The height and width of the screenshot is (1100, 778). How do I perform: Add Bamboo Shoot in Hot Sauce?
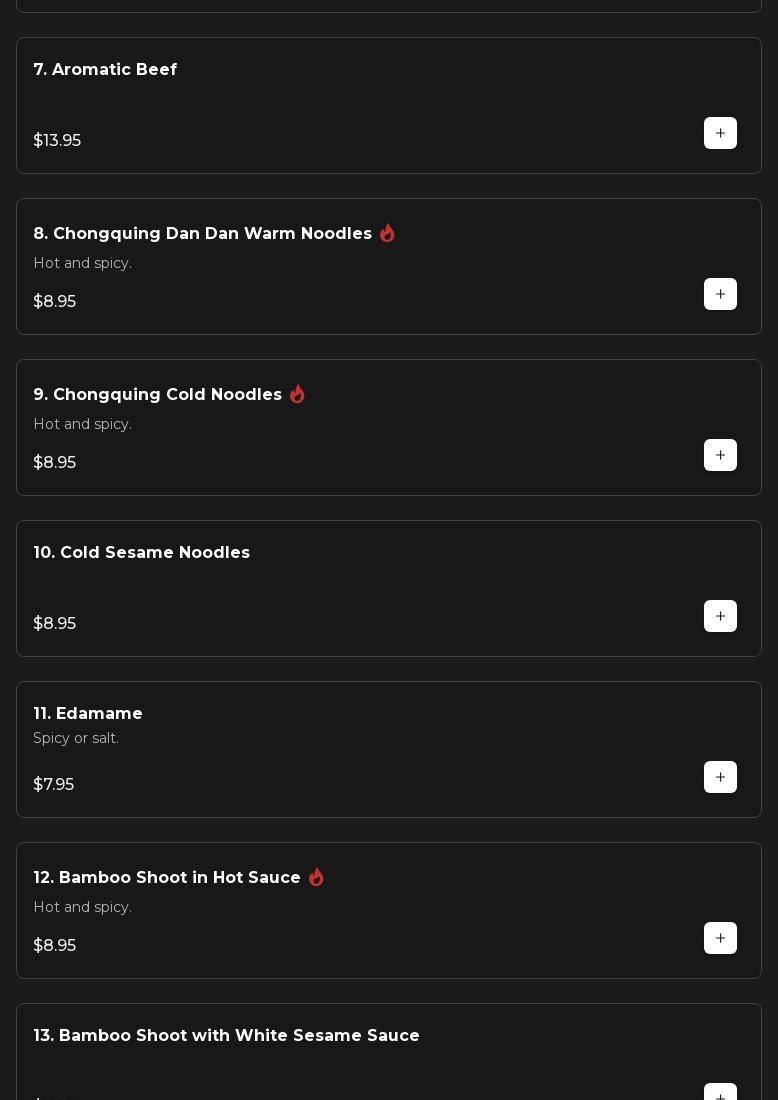(x=720, y=938)
